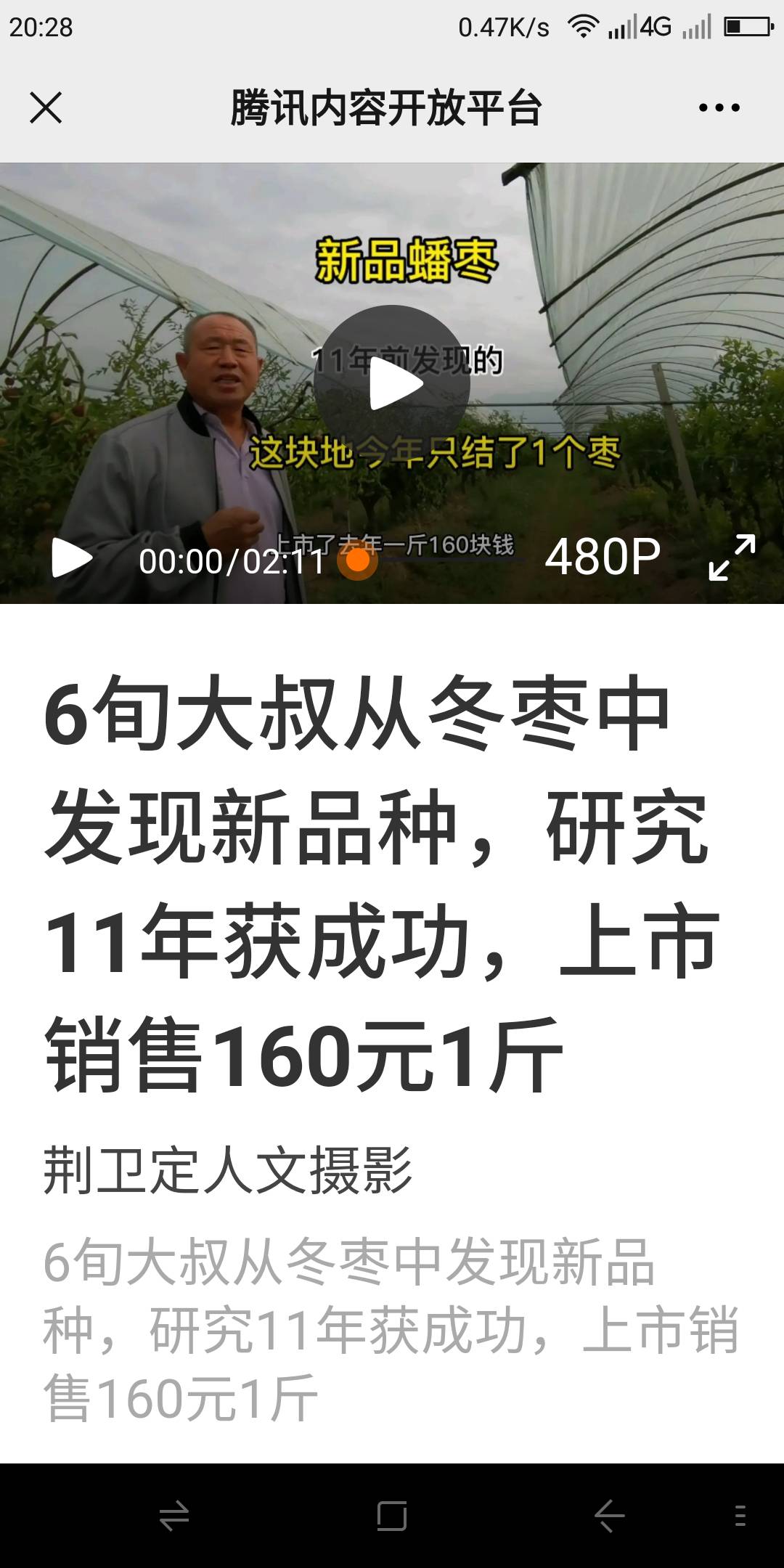Close the Tencent content platform page
This screenshot has height=1568, width=784.
coord(46,108)
